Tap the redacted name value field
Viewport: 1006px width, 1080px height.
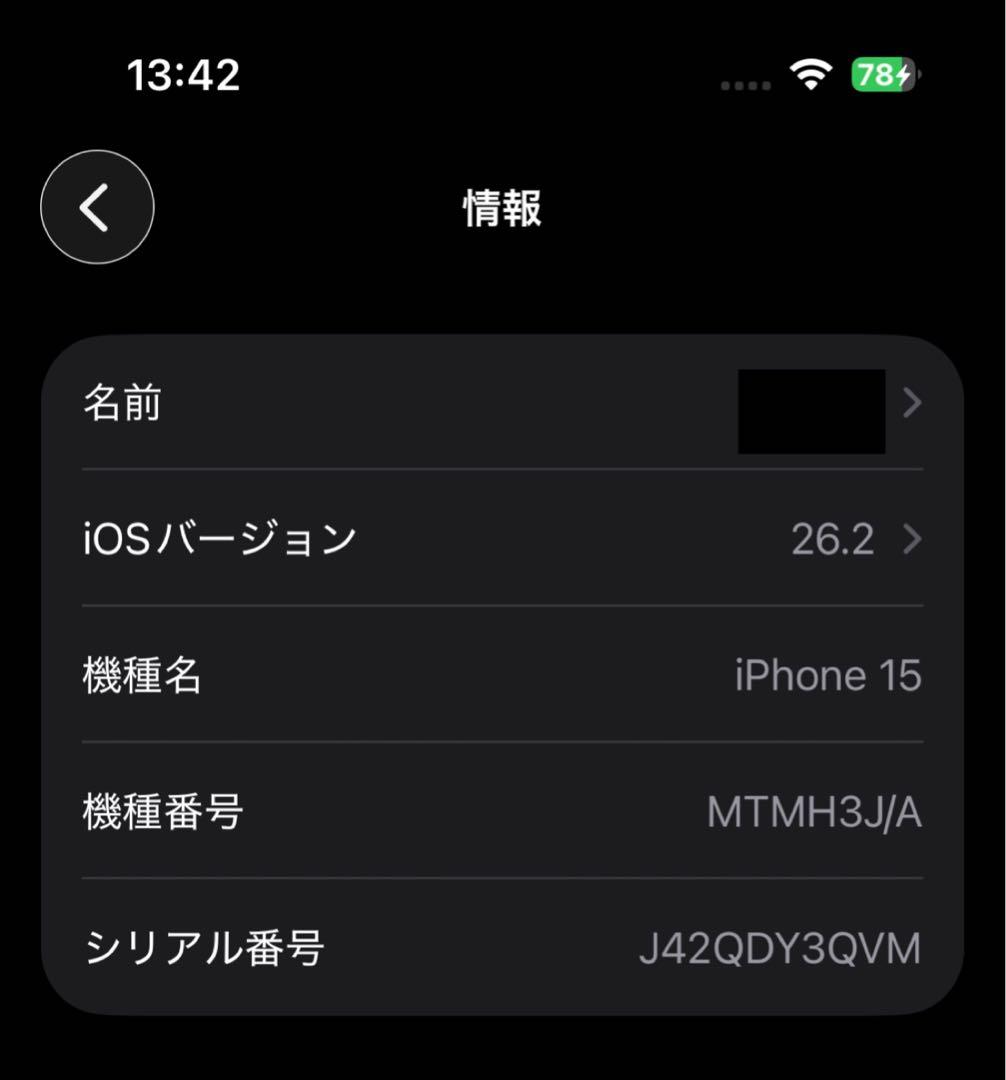[812, 412]
